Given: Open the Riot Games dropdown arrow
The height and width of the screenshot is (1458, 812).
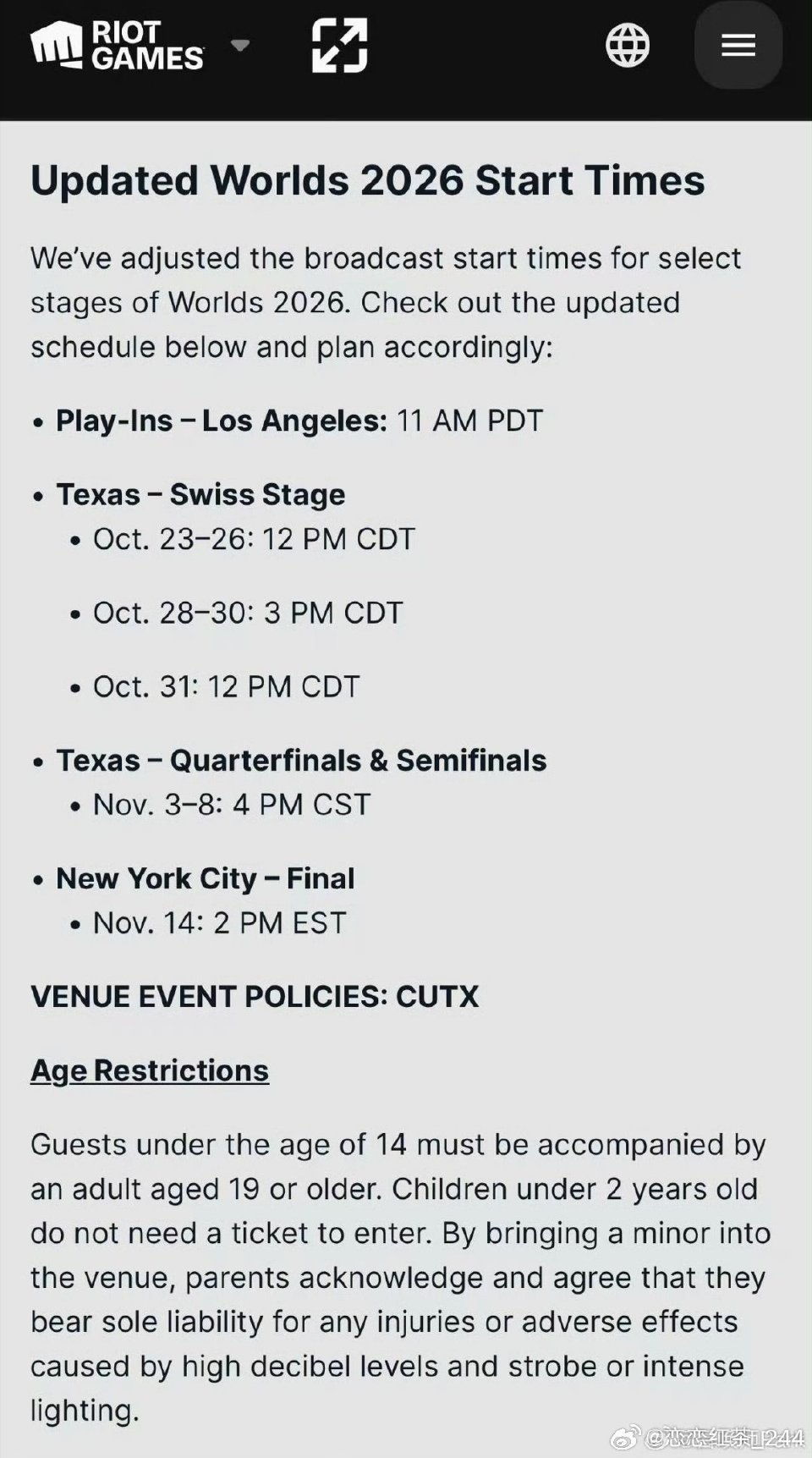Looking at the screenshot, I should pos(240,45).
